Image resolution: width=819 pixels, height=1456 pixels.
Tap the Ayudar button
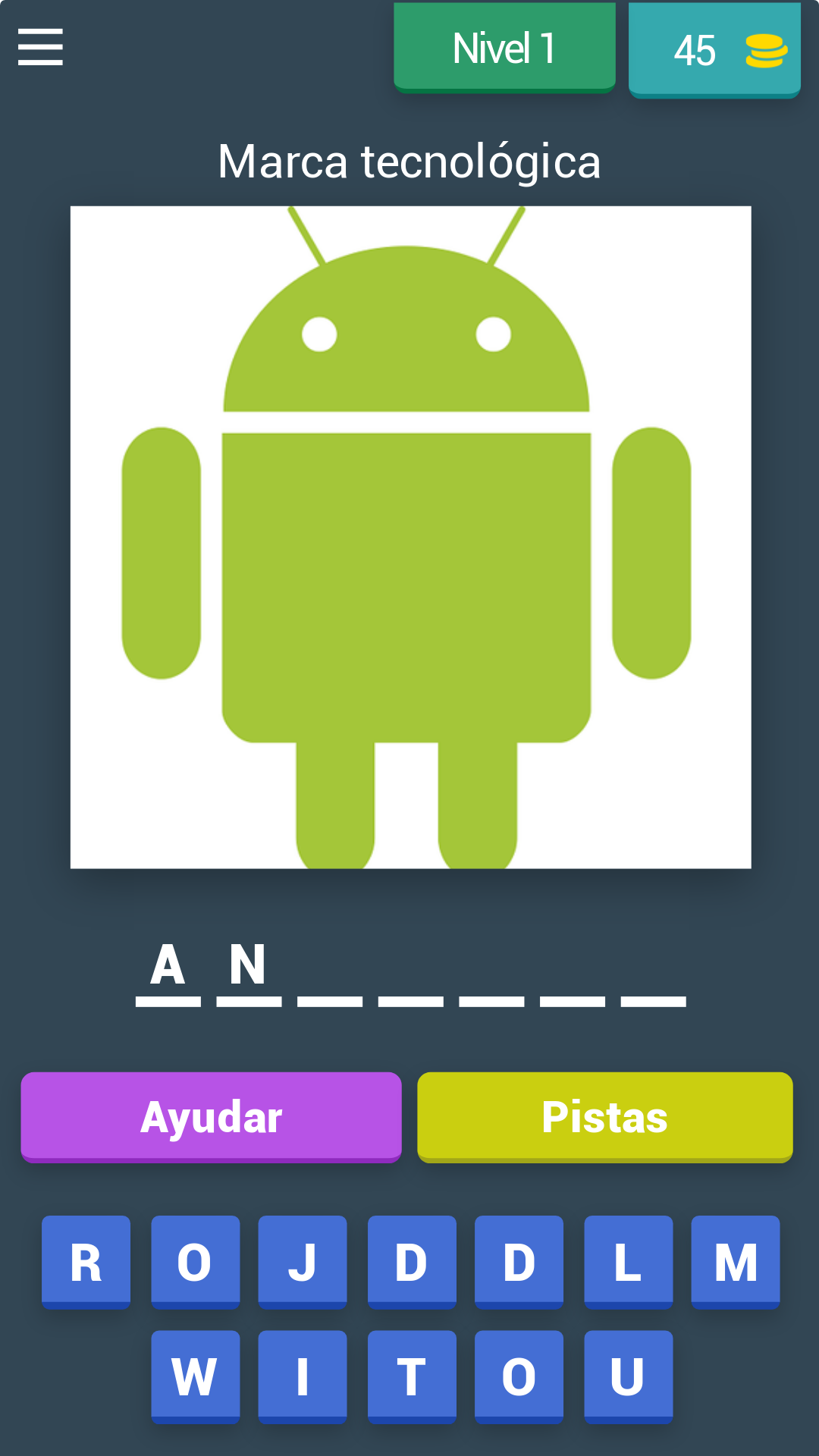pyautogui.click(x=211, y=1117)
